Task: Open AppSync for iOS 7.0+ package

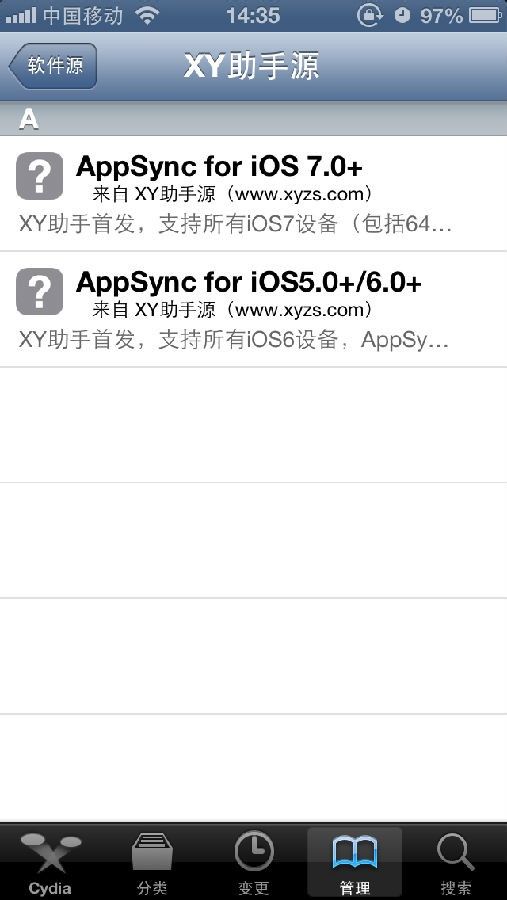Action: click(253, 193)
